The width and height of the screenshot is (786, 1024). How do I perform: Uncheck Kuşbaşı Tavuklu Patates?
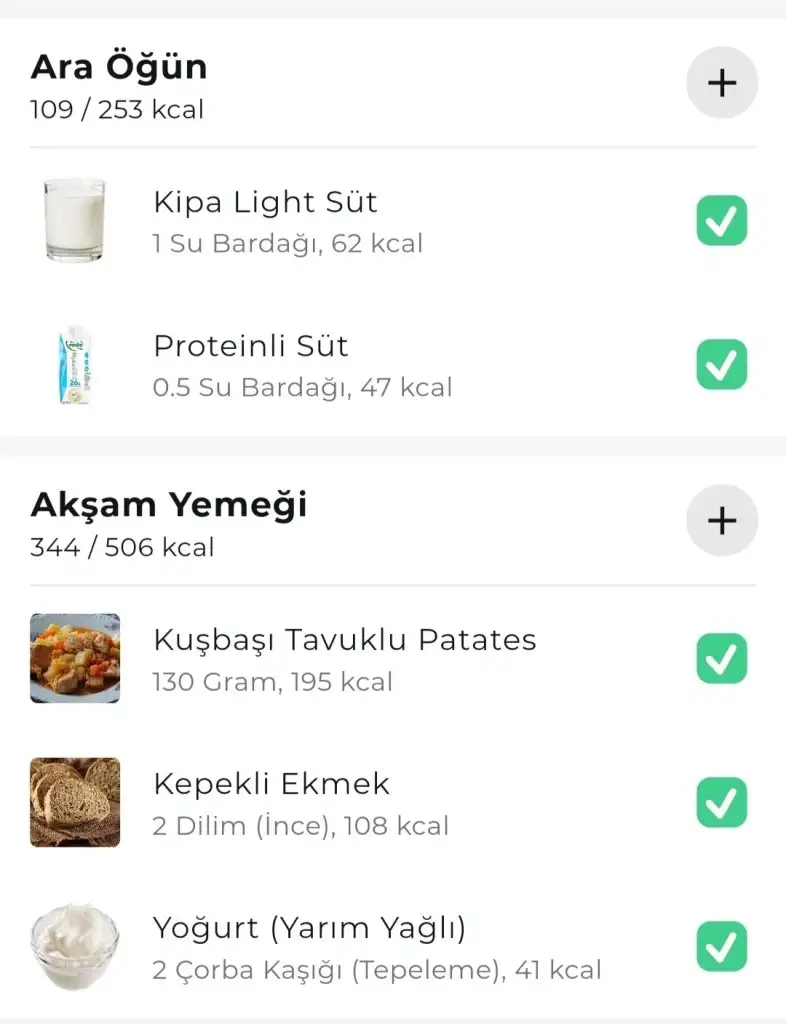coord(721,658)
